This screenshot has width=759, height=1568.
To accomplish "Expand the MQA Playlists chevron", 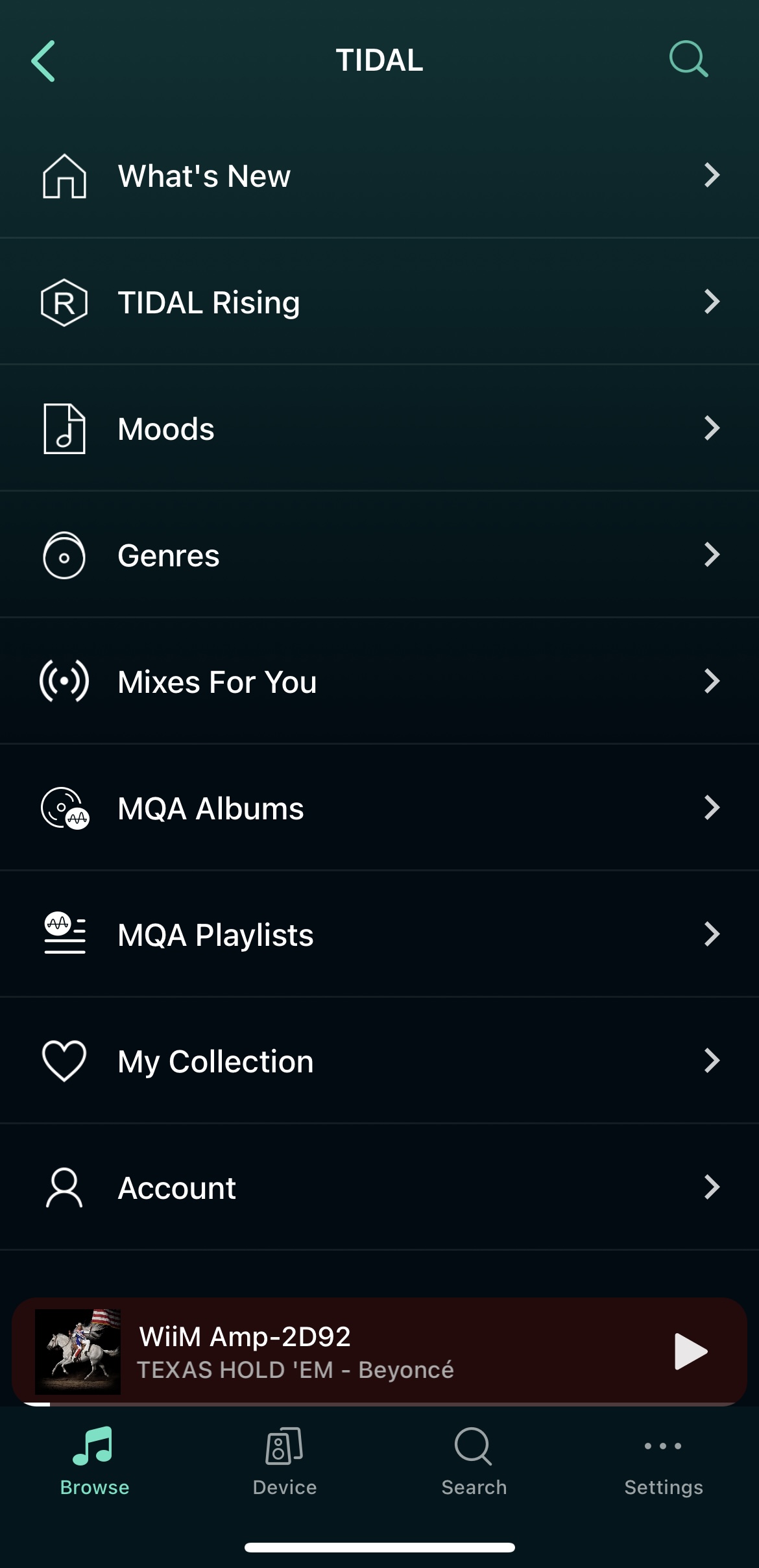I will tap(712, 934).
